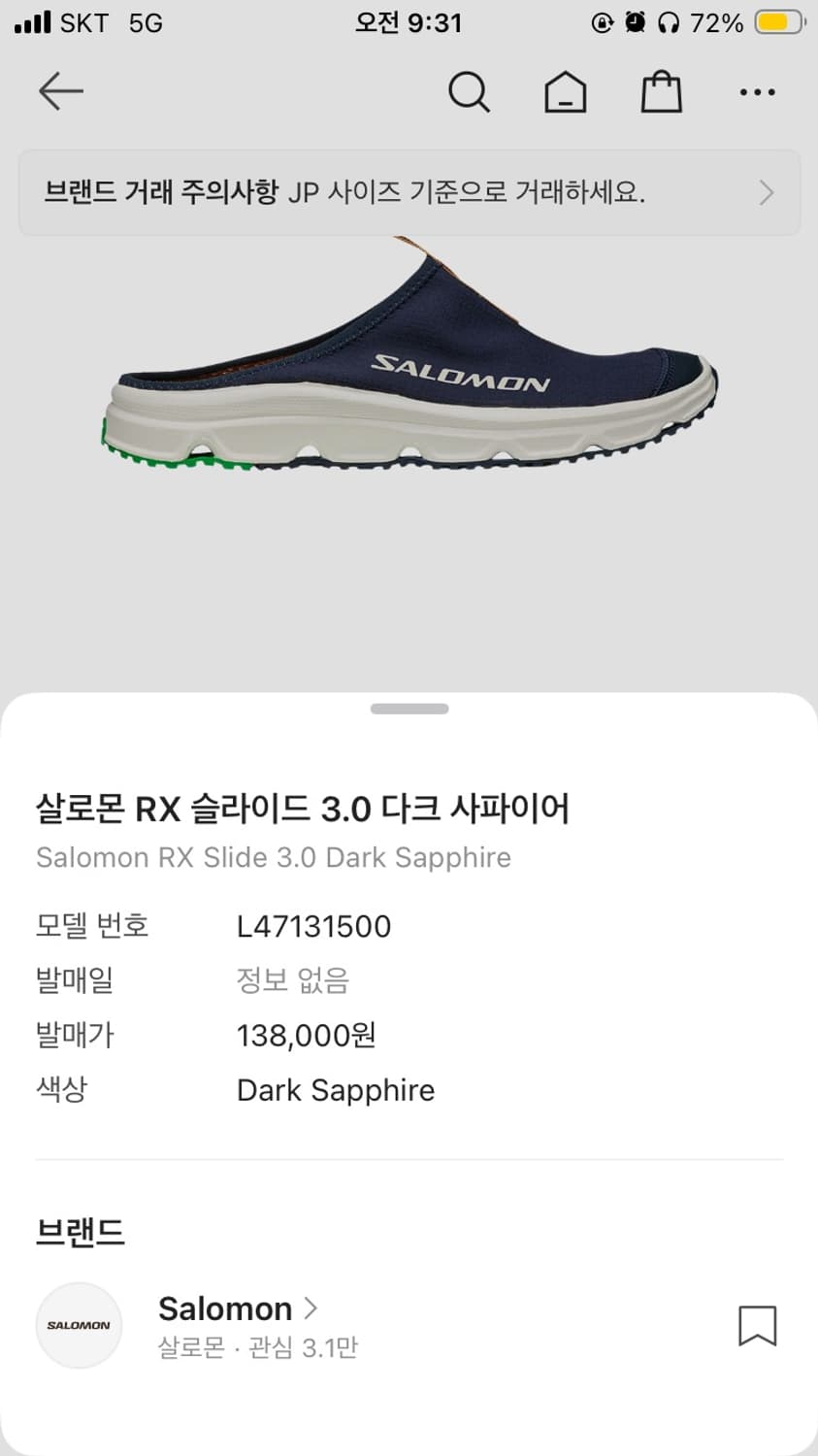Tap the headphone icon in the status bar
This screenshot has height=1456, width=818.
coord(671,22)
